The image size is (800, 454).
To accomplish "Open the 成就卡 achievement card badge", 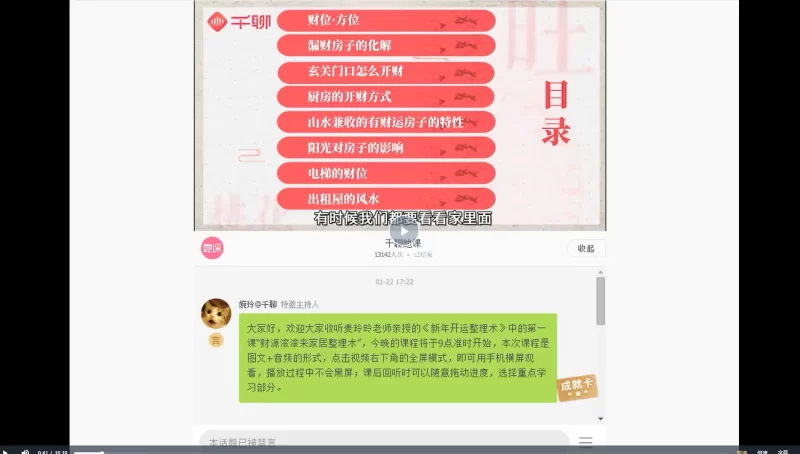I will 577,387.
